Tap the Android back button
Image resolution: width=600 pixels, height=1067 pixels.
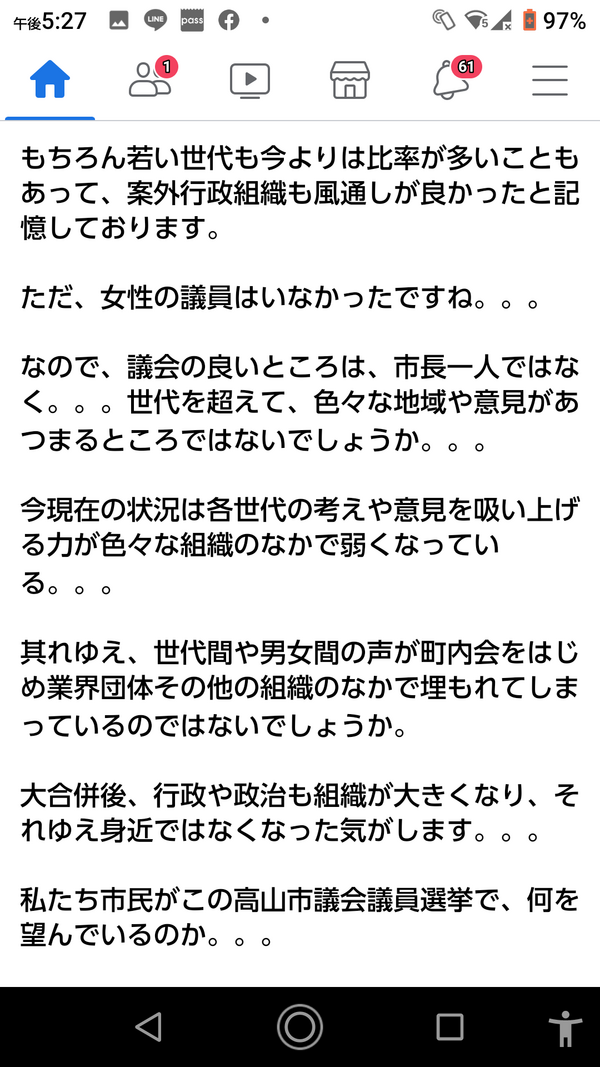(149, 1026)
